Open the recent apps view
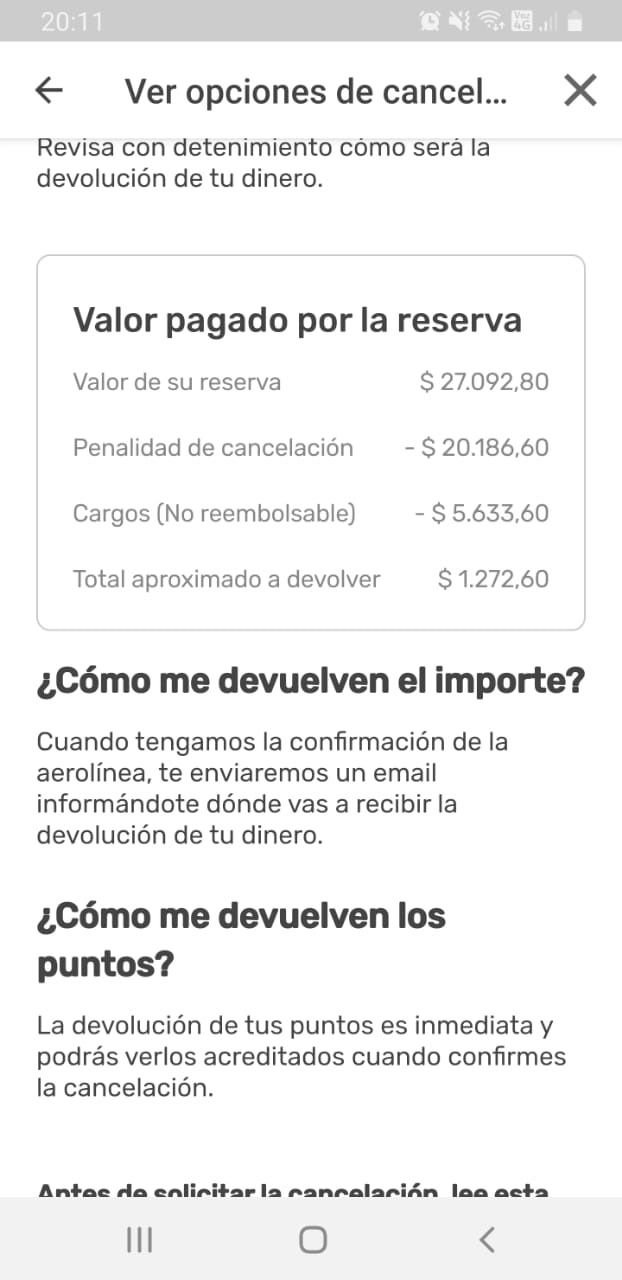This screenshot has height=1280, width=622. [140, 1240]
